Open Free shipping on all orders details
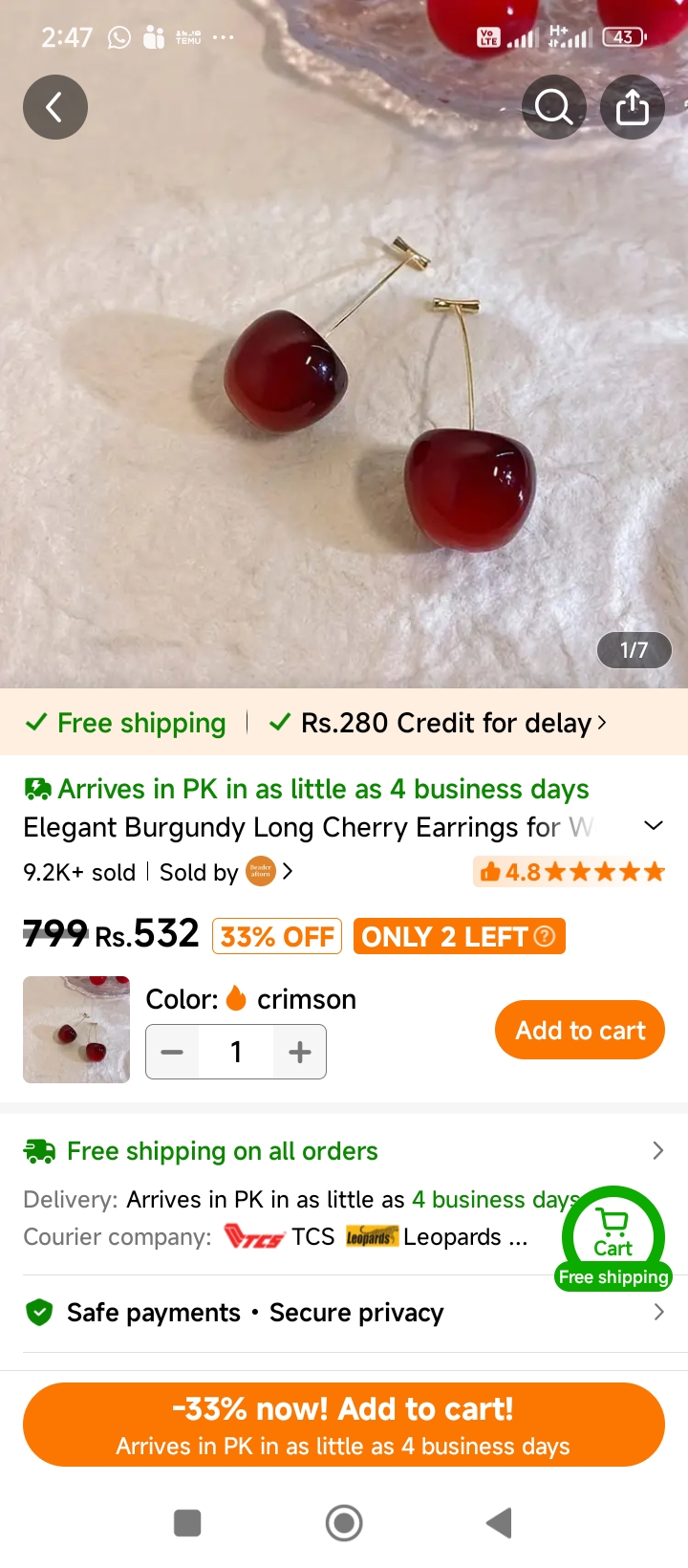This screenshot has height=1568, width=688. tap(344, 1151)
